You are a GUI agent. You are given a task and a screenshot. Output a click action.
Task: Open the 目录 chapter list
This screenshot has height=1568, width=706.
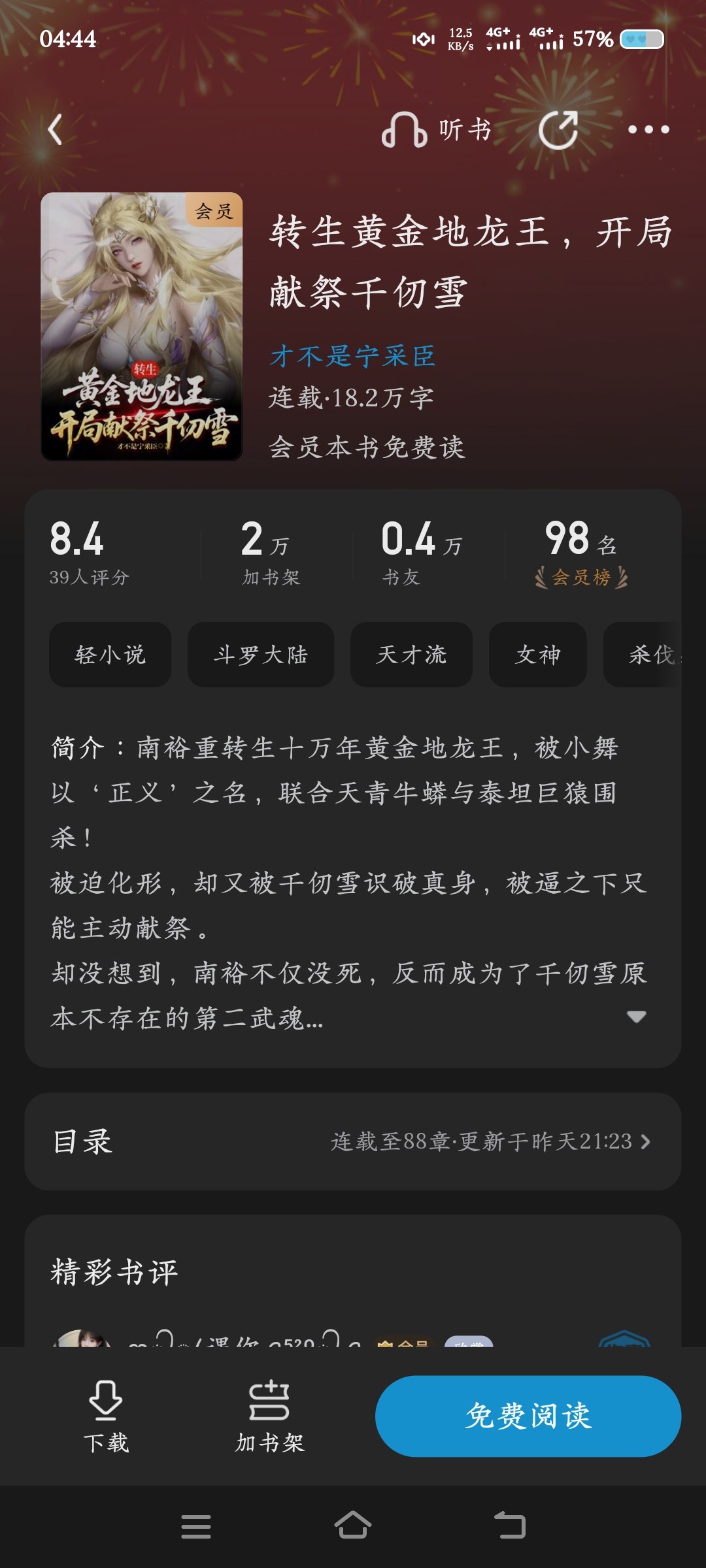(353, 1141)
